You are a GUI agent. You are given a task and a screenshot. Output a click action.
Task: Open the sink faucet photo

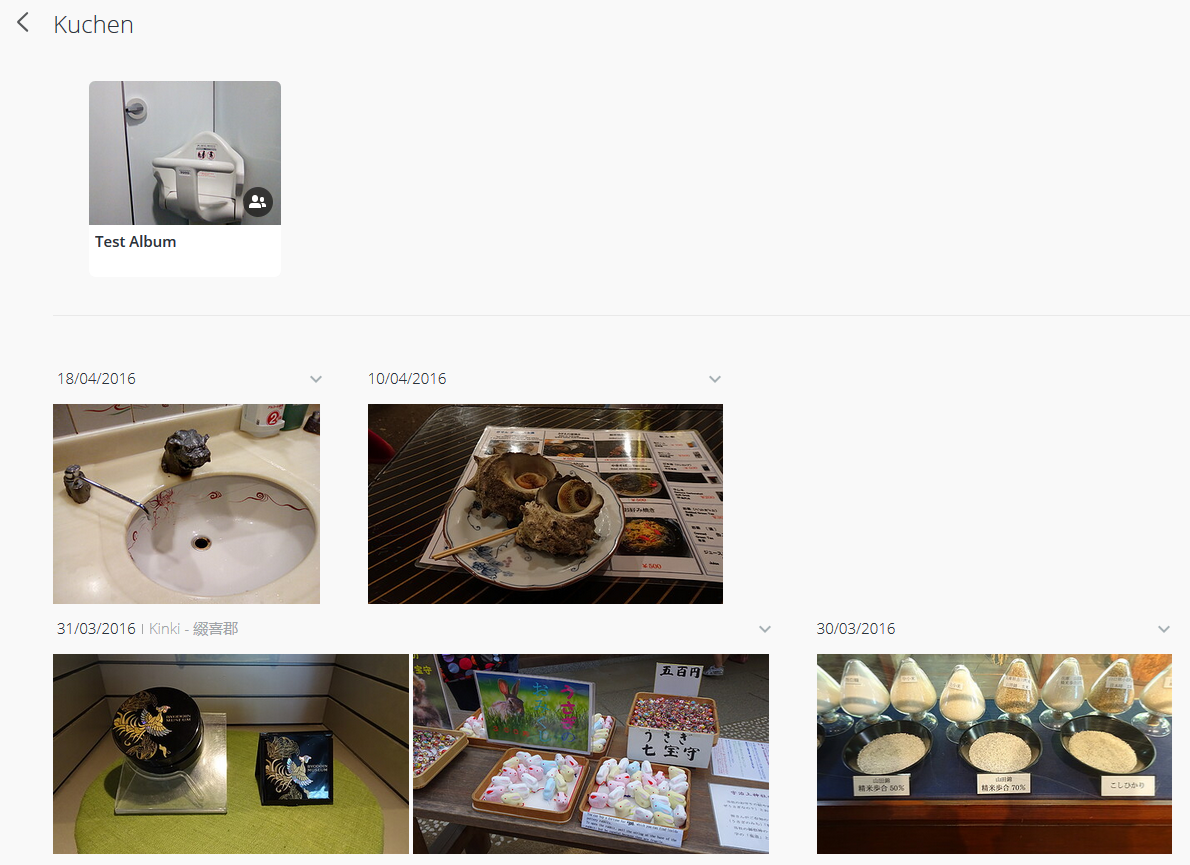186,503
